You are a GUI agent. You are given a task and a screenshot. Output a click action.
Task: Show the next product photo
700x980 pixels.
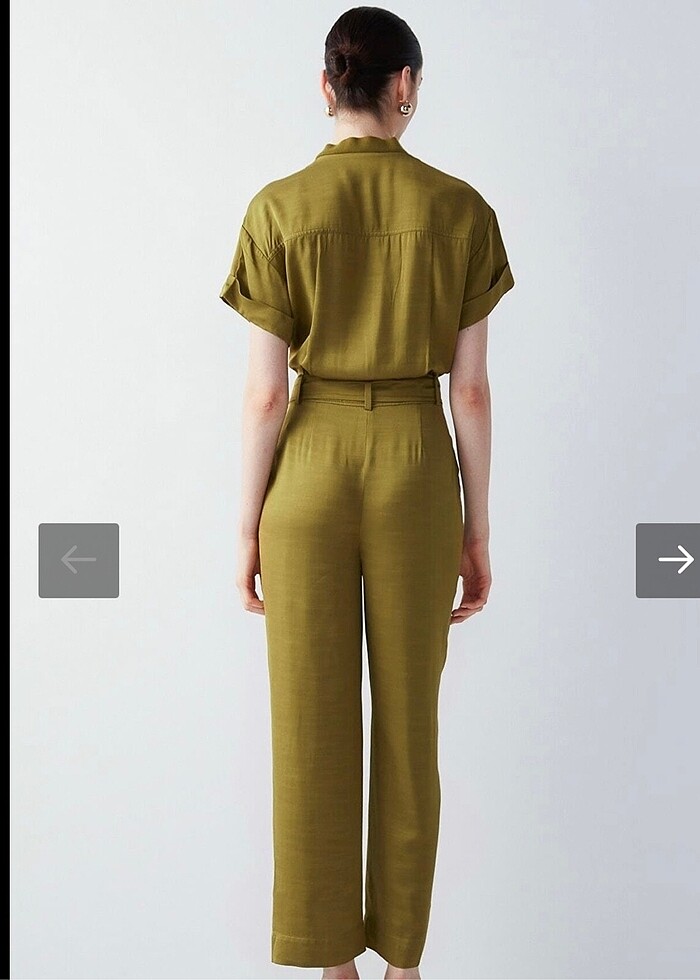(671, 560)
